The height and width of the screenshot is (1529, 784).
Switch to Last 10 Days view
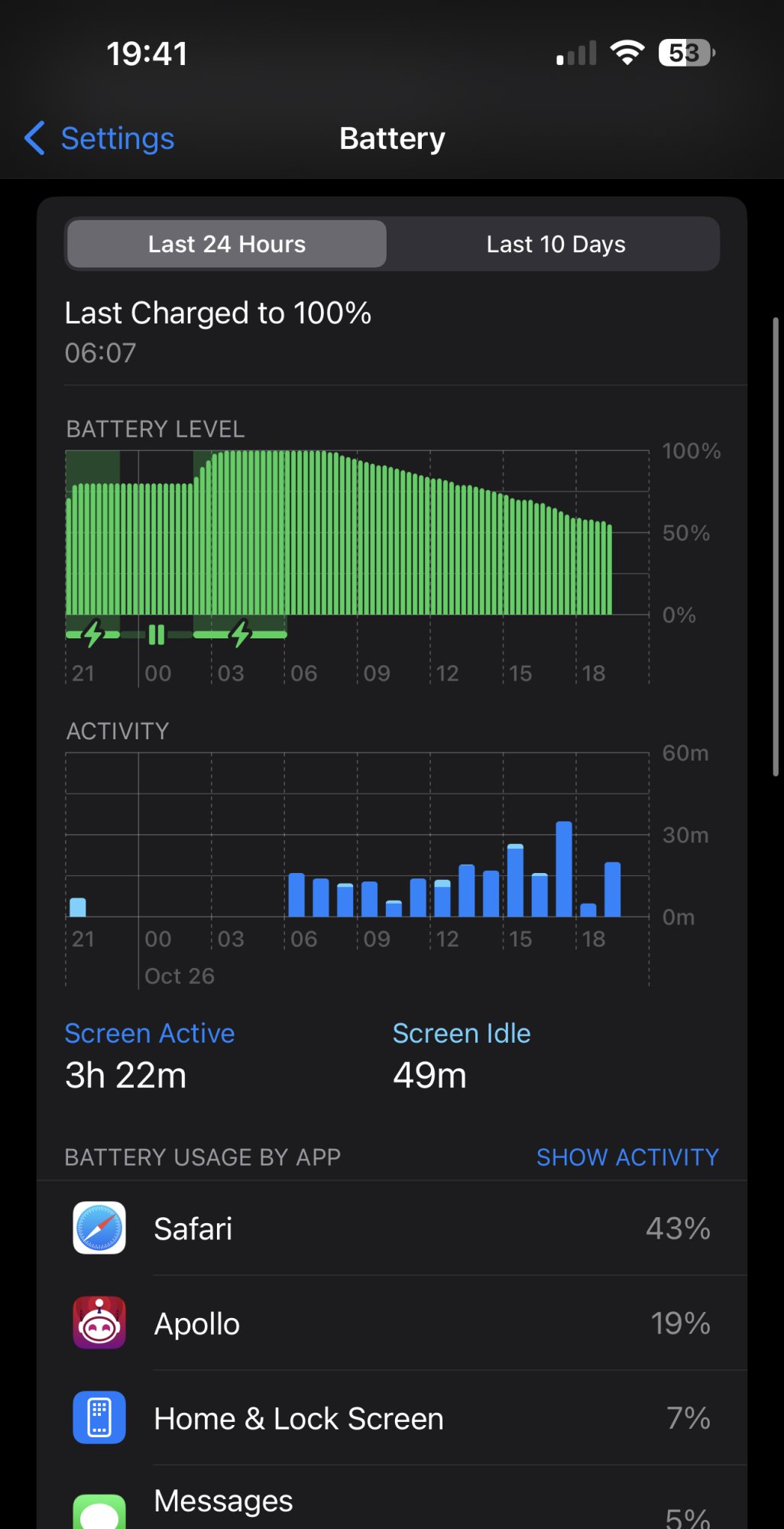556,245
